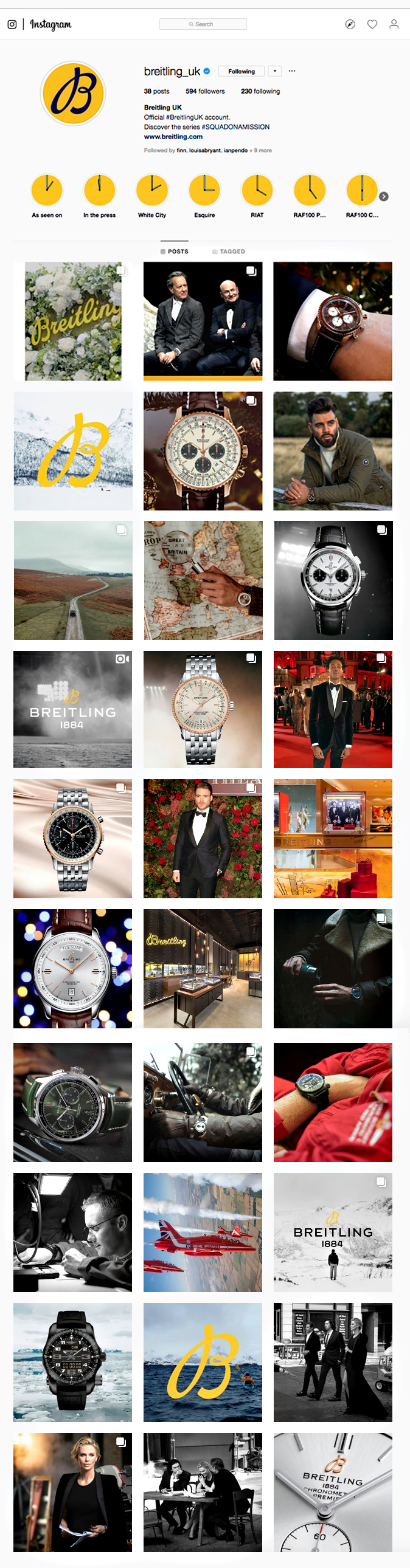Screen dimensions: 410x1568
Task: Open the activity heart icon
Action: (372, 24)
